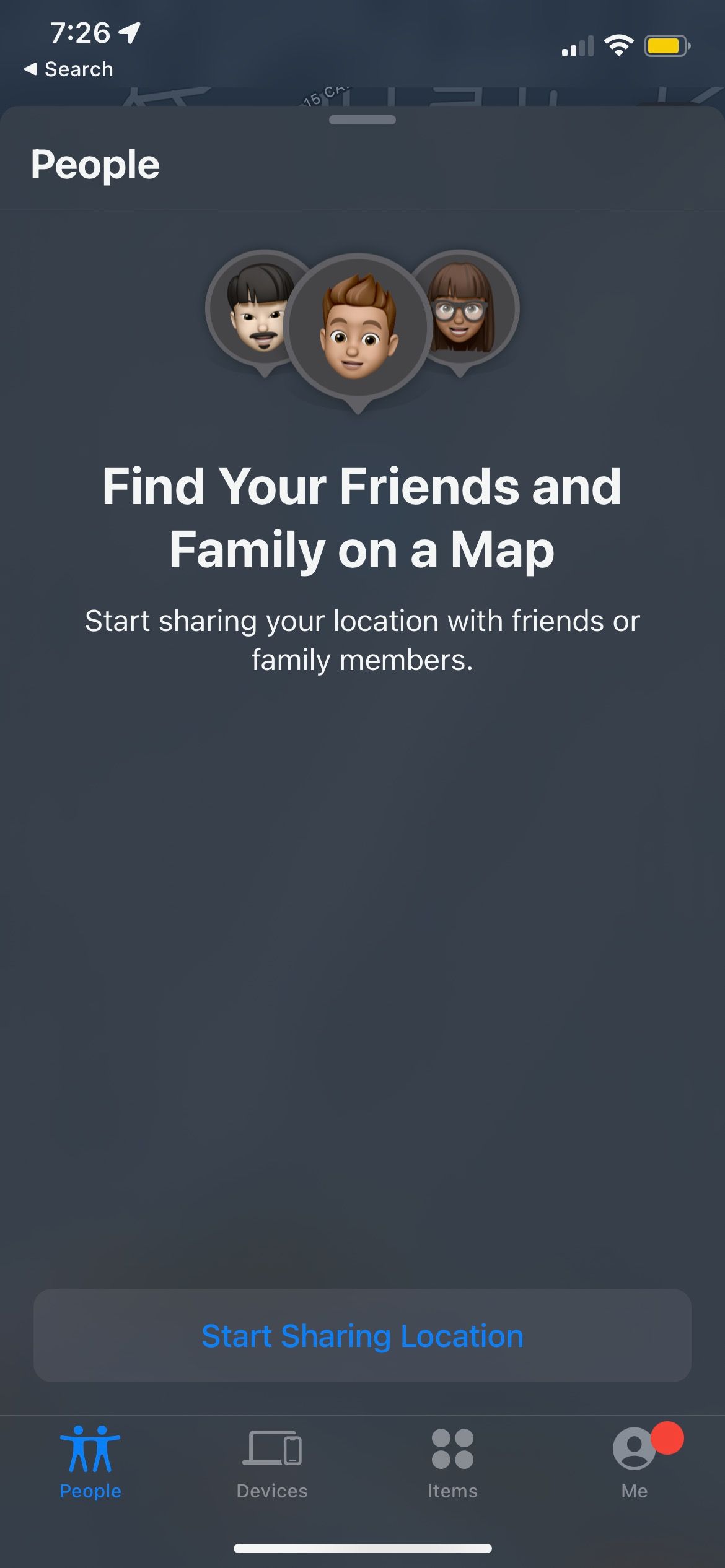Image resolution: width=725 pixels, height=1568 pixels.
Task: Switch to the Devices tab
Action: click(x=272, y=1463)
